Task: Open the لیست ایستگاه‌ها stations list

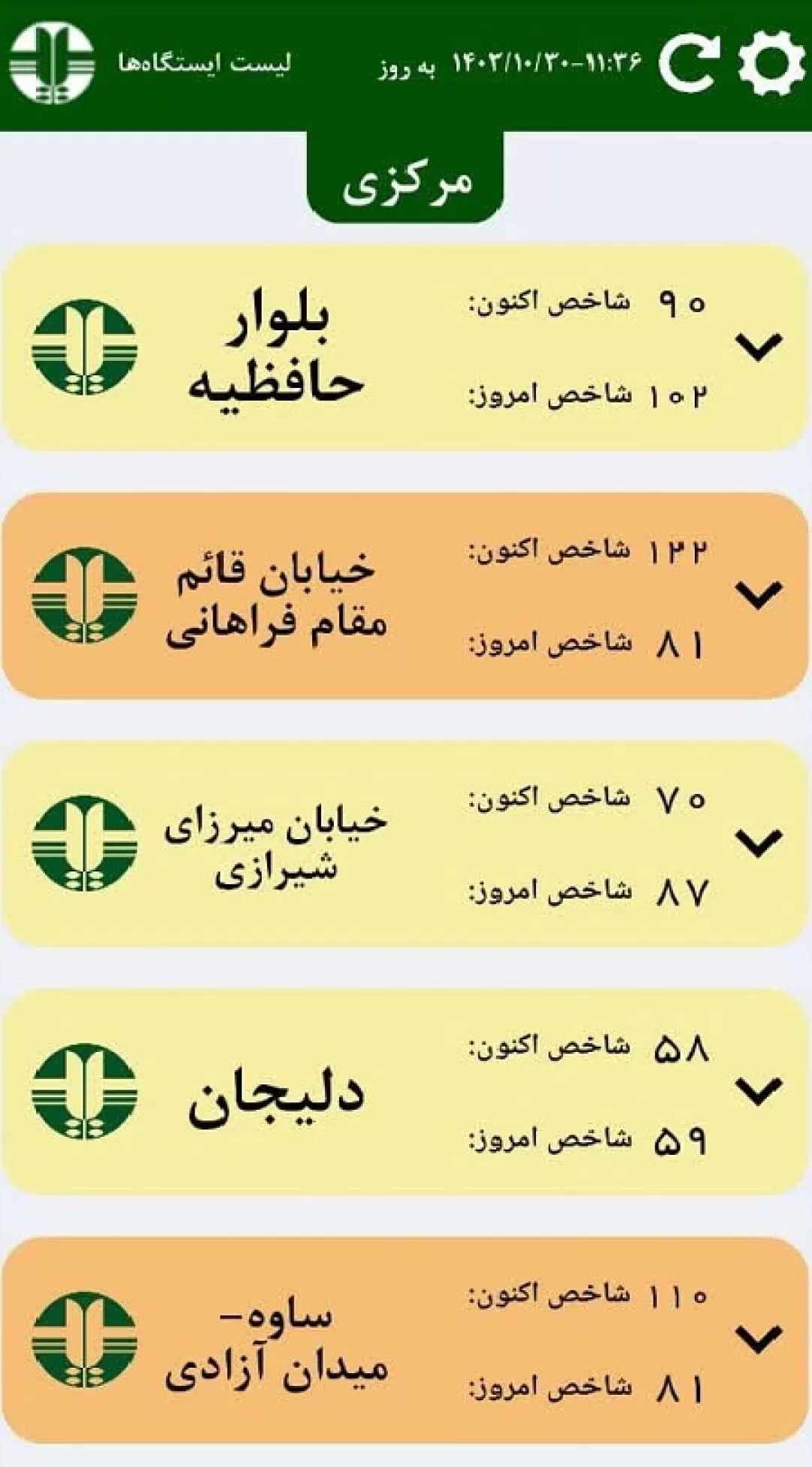Action: click(x=204, y=64)
